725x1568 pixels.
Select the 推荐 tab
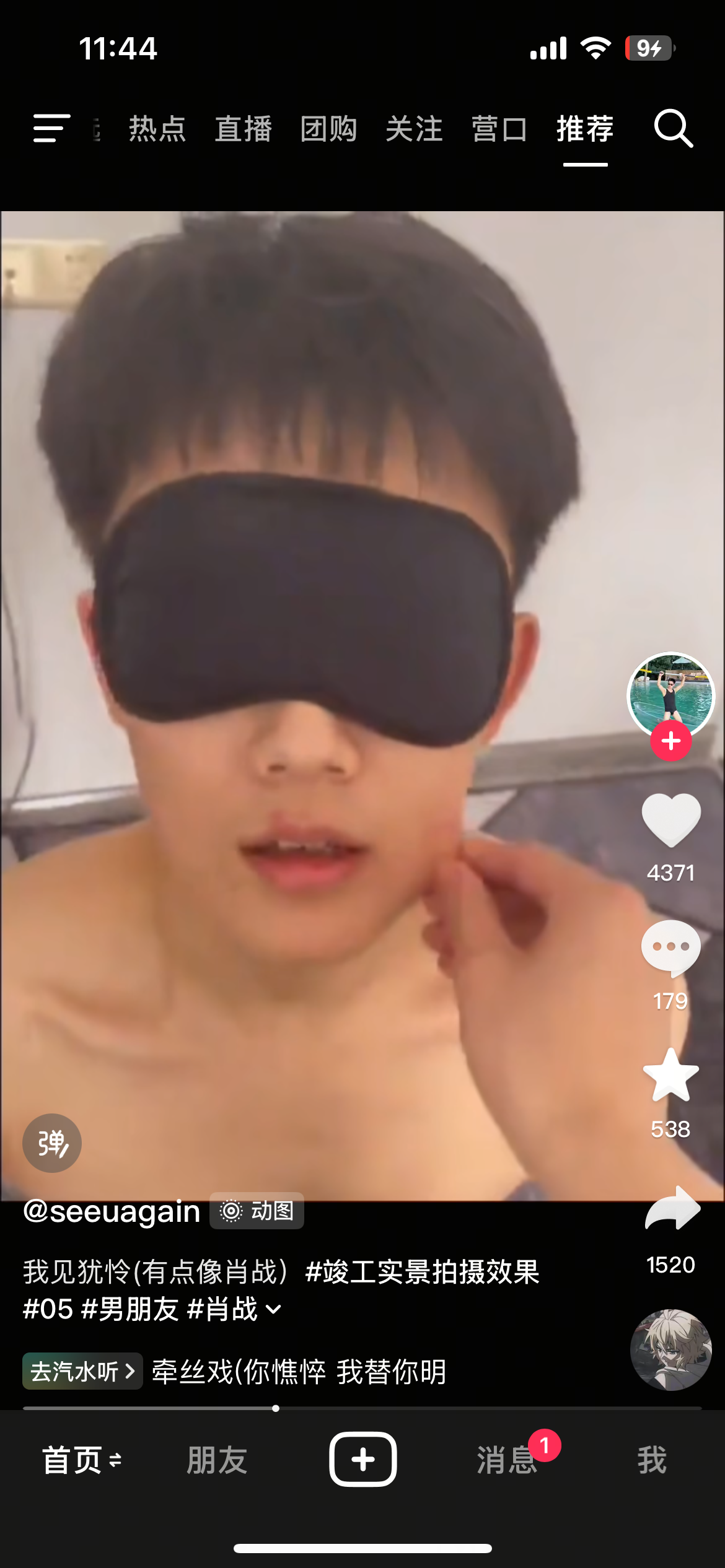pyautogui.click(x=585, y=129)
